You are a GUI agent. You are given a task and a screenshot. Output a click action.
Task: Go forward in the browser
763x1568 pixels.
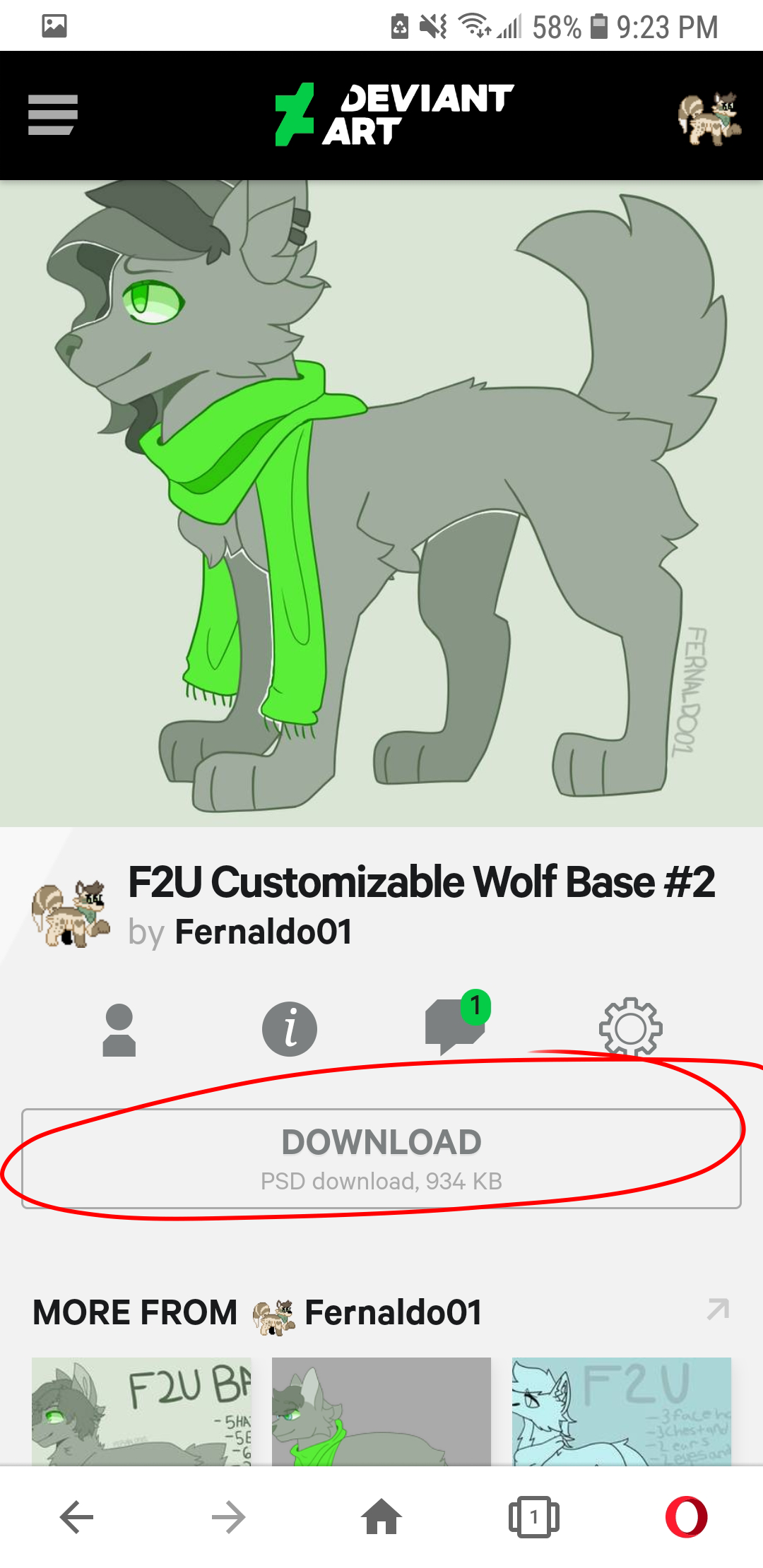point(229,1517)
